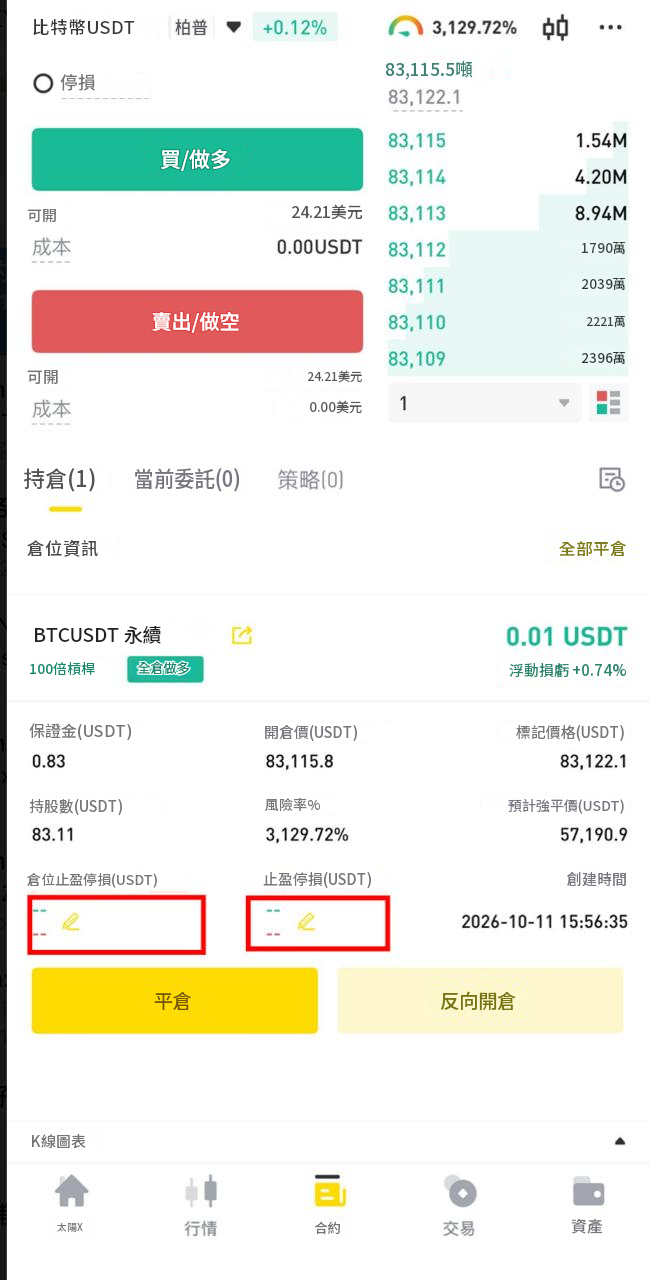Open the 資產 assets tab
This screenshot has height=1280, width=650.
tap(588, 1206)
